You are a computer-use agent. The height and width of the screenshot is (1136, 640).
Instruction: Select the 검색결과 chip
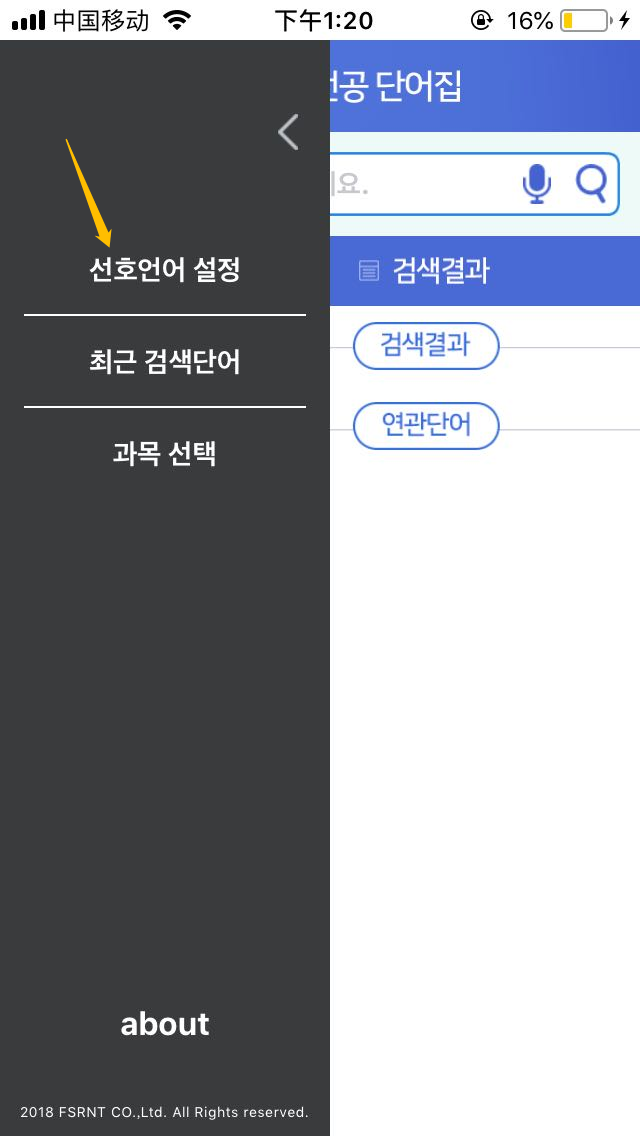tap(426, 346)
